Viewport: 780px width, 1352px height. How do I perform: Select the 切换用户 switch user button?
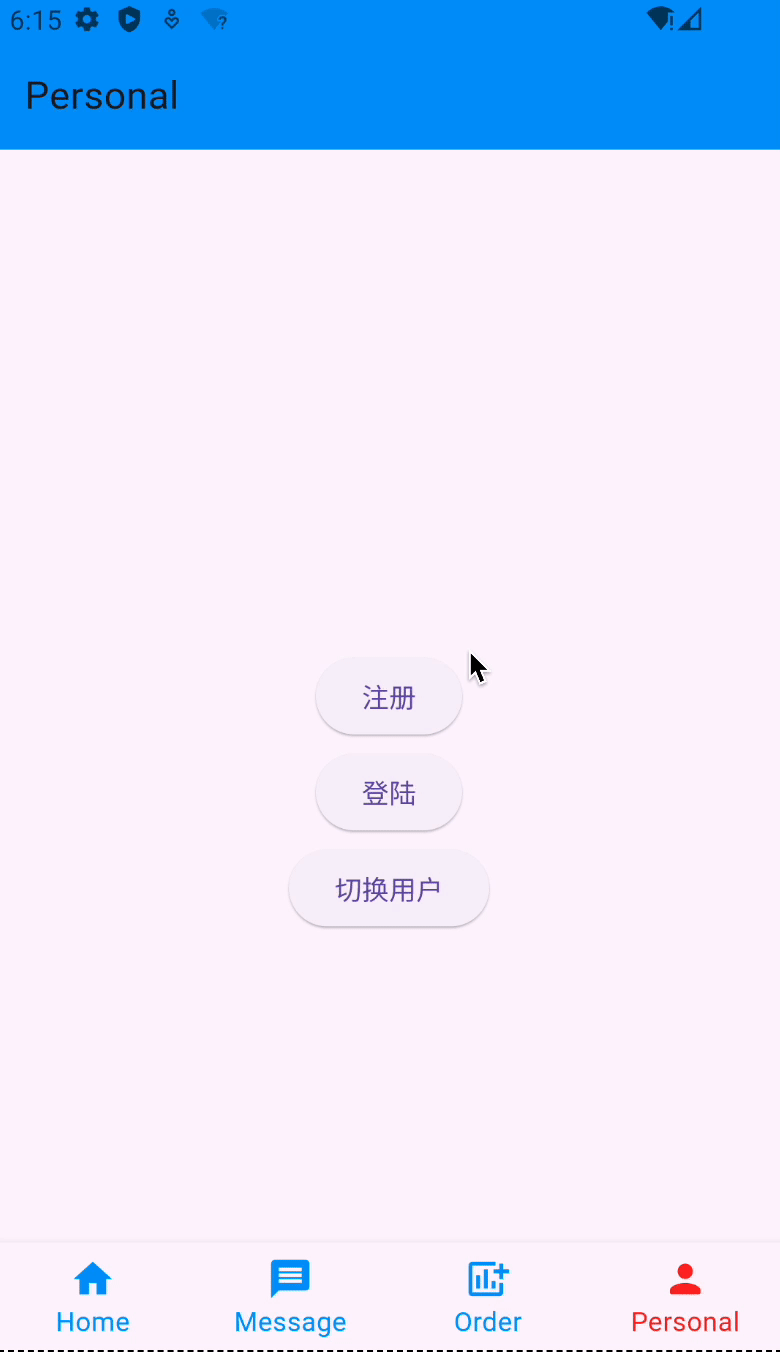(x=388, y=889)
